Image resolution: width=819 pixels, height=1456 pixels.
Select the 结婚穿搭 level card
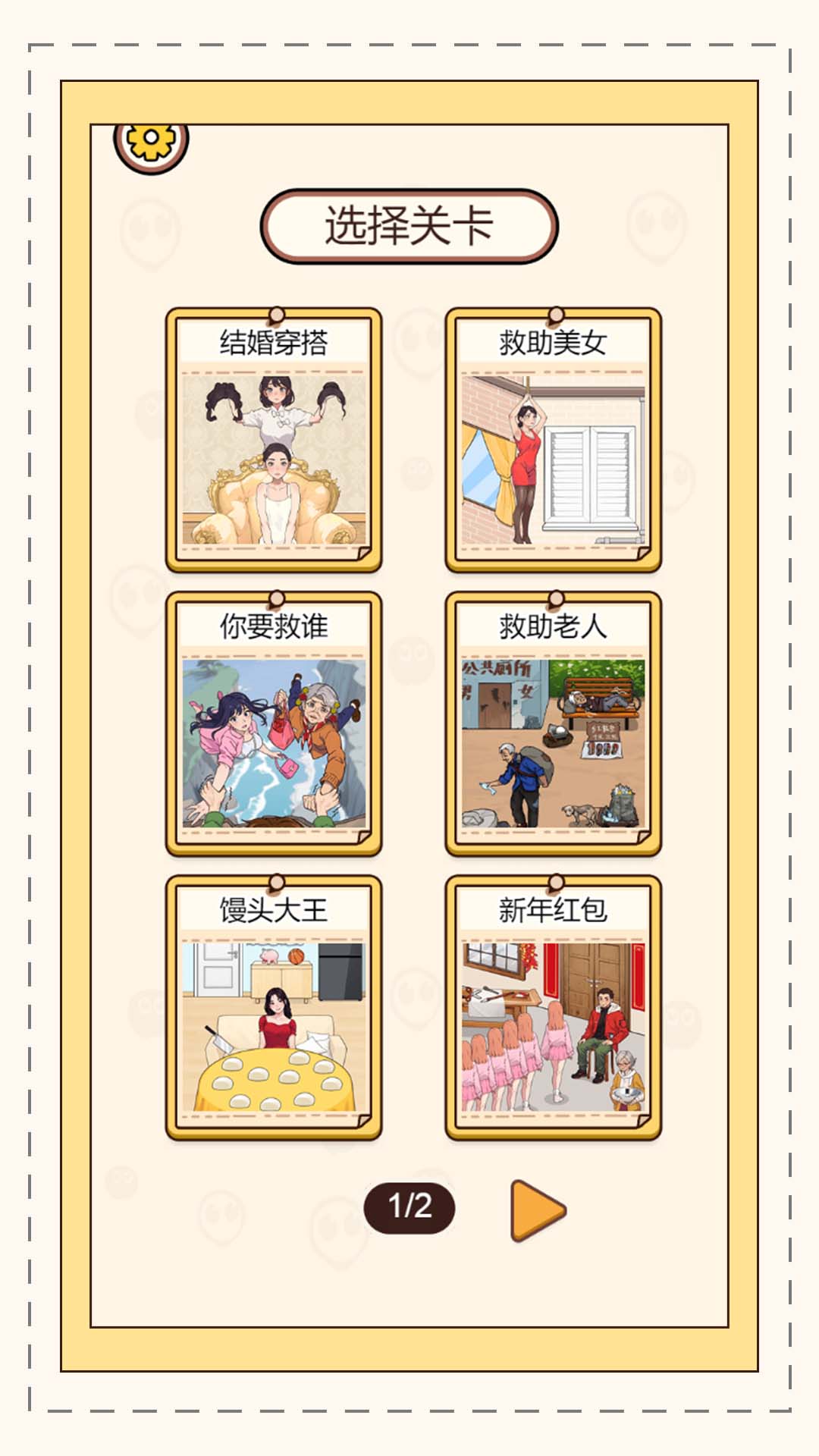[x=274, y=440]
